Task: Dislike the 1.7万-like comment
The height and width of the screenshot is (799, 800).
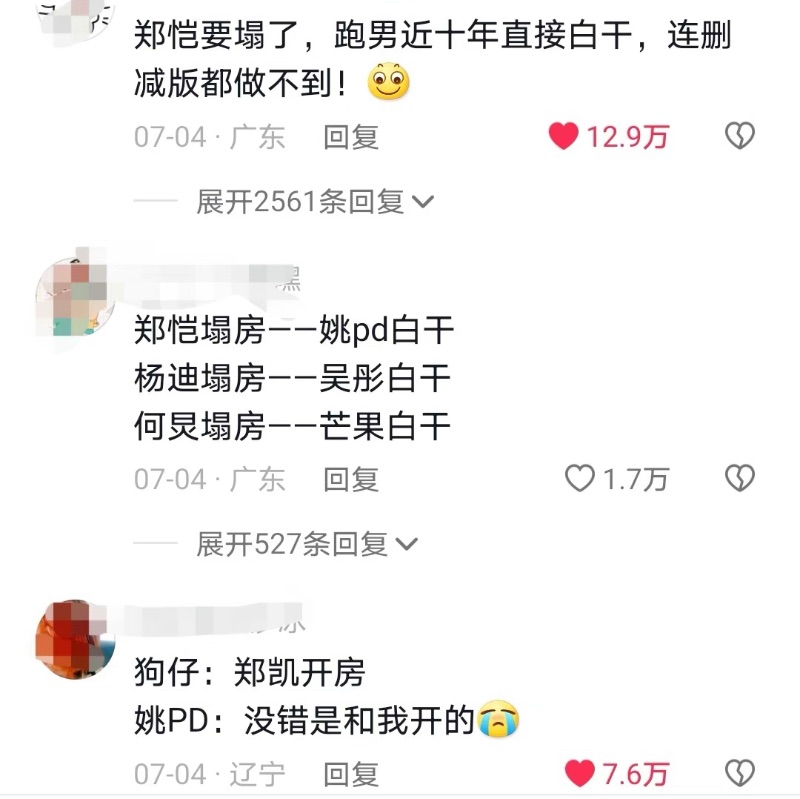Action: coord(739,479)
